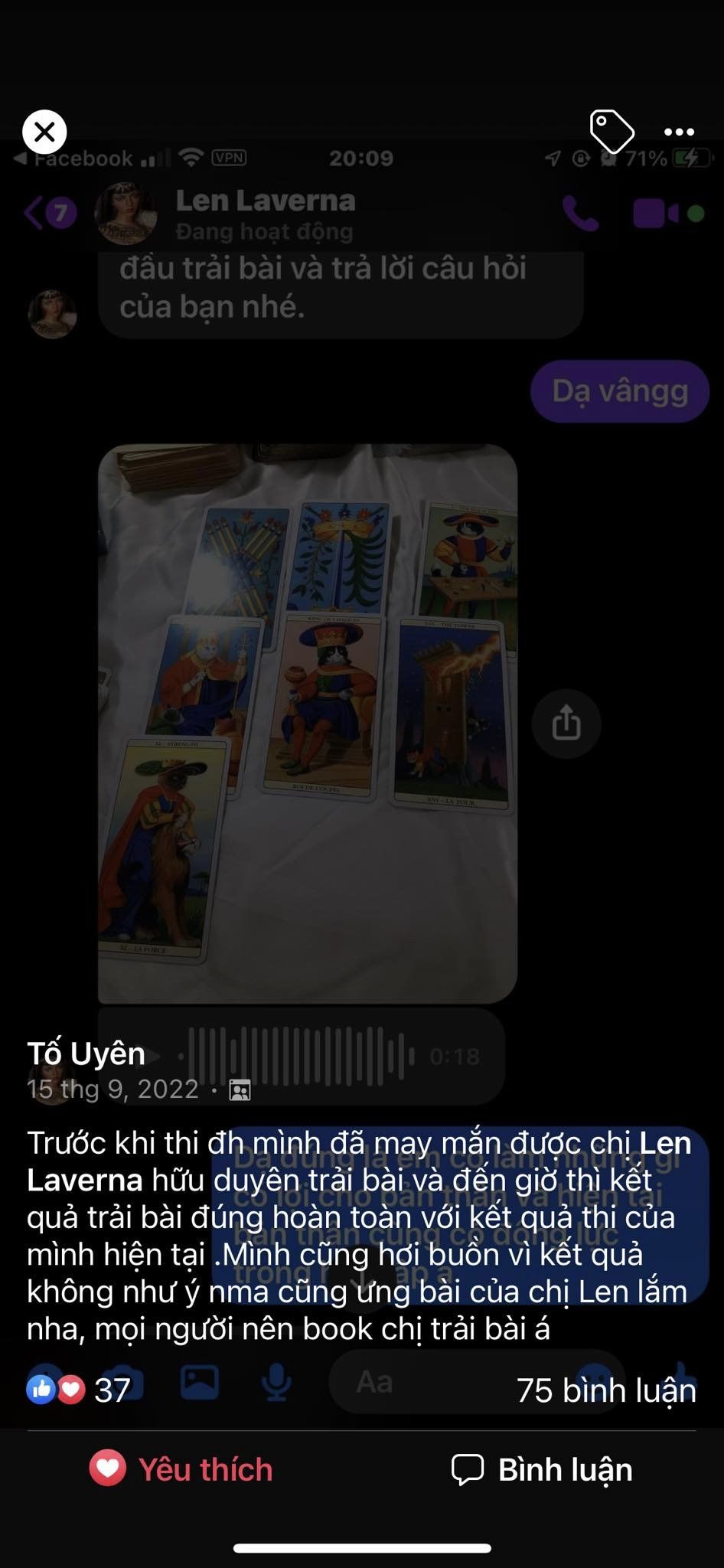Tap the Yêu thích reaction button

click(181, 1469)
